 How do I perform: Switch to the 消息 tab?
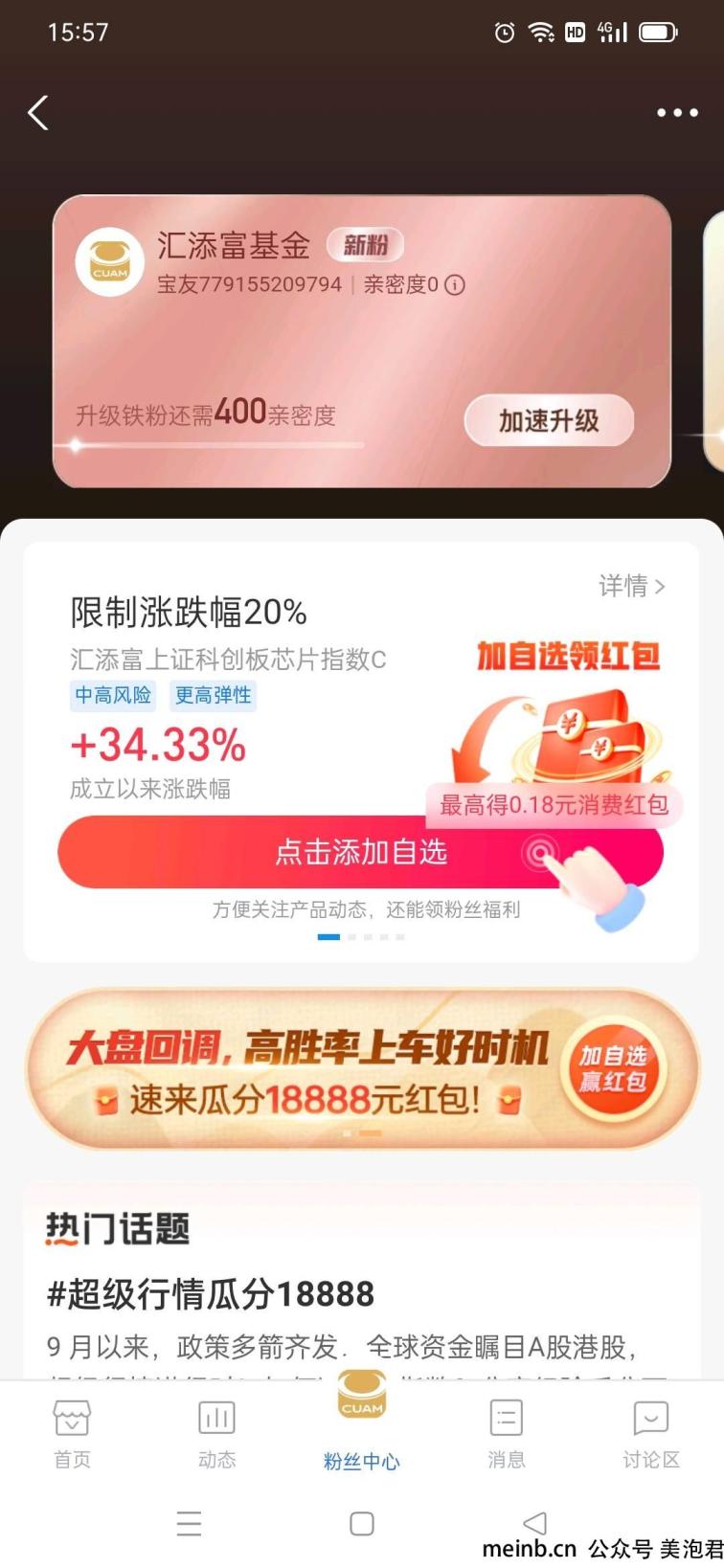[506, 1433]
